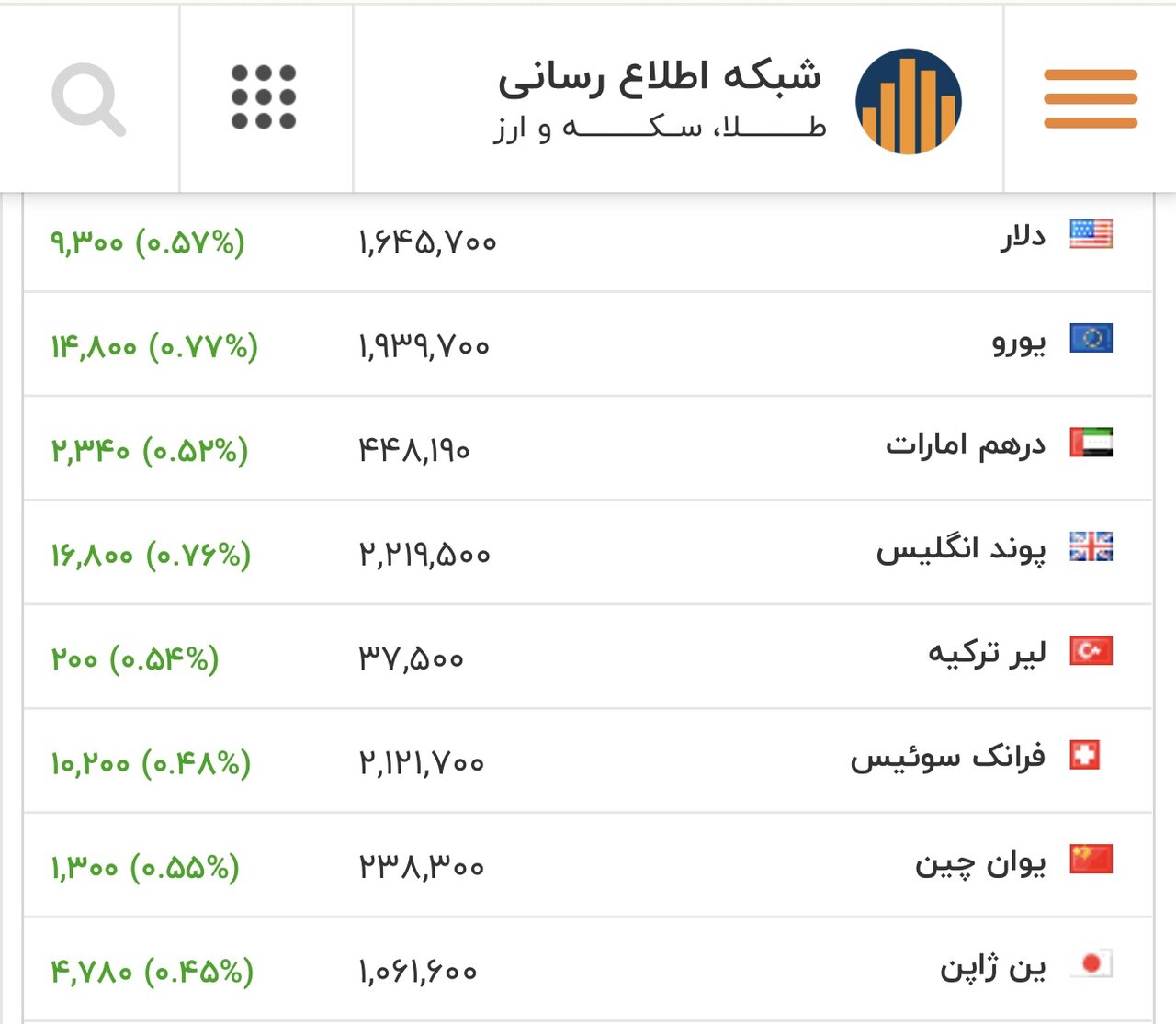Open the Swiss franc (فرانک سوئیس) row
1176x1024 pixels.
947,759
